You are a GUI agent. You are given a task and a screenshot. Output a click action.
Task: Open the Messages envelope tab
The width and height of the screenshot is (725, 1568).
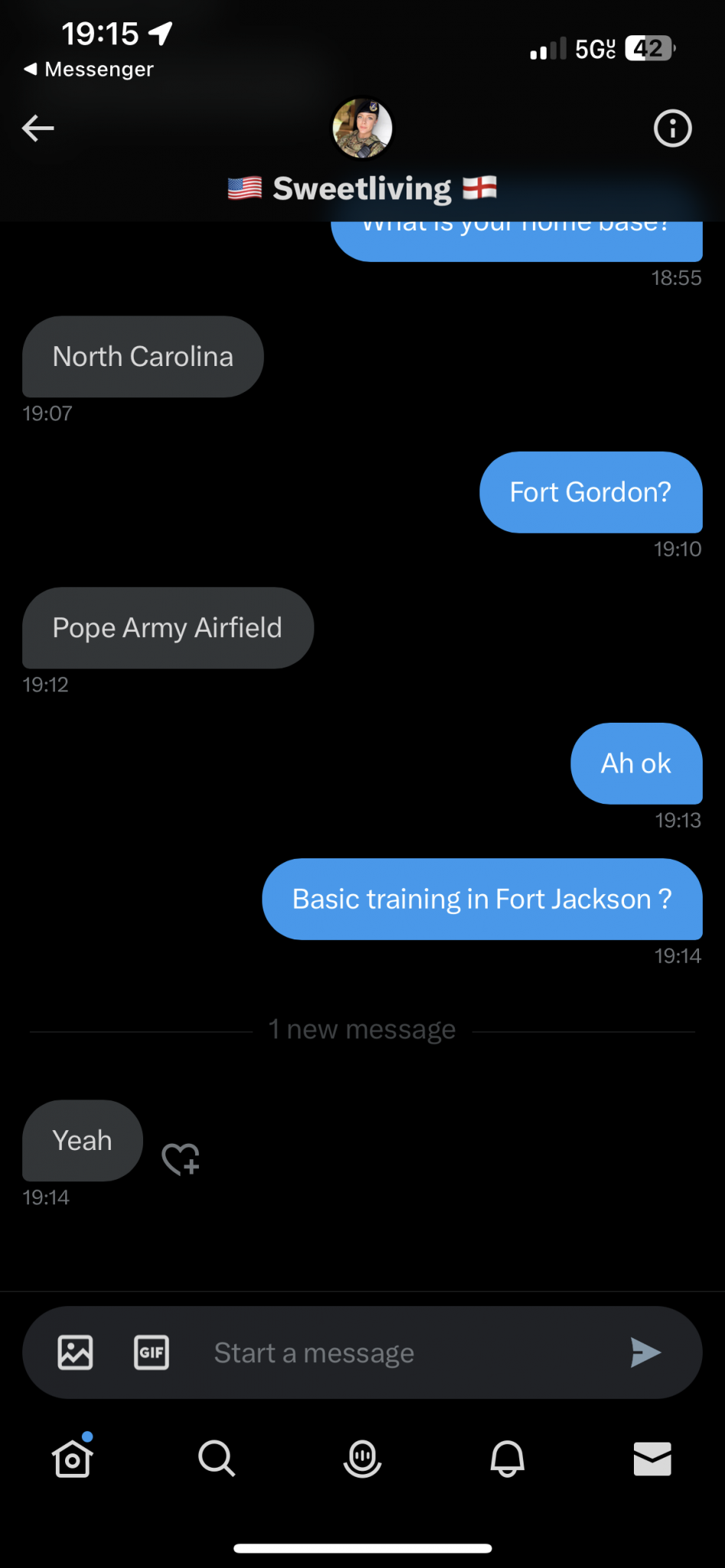[652, 1458]
